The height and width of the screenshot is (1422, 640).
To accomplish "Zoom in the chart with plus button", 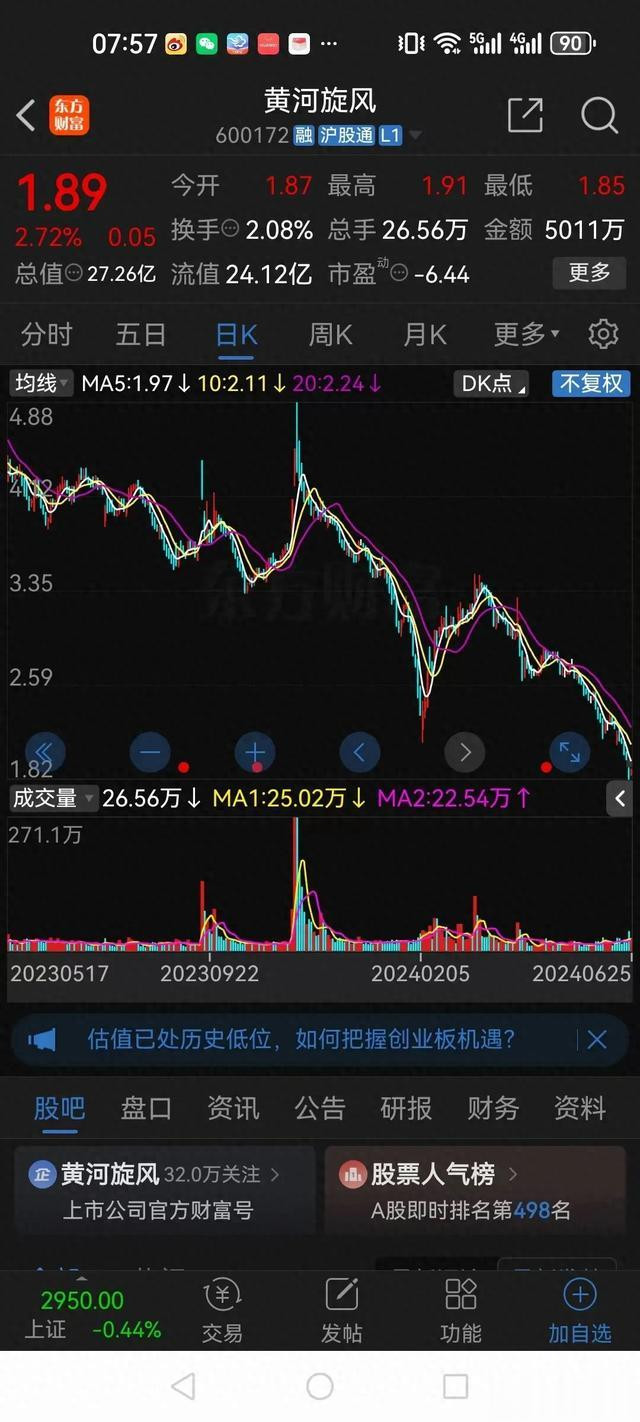I will [255, 752].
